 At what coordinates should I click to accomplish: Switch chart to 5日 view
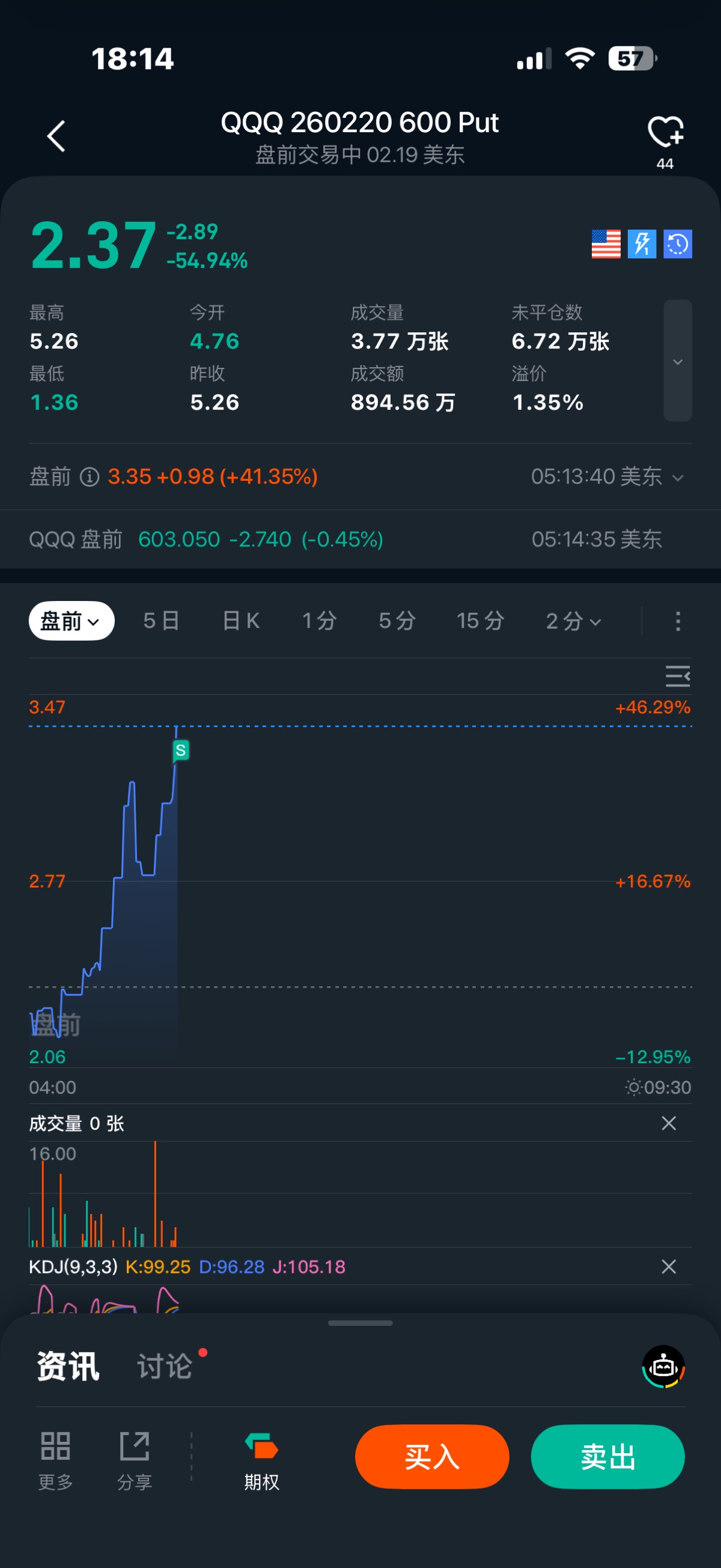click(161, 621)
